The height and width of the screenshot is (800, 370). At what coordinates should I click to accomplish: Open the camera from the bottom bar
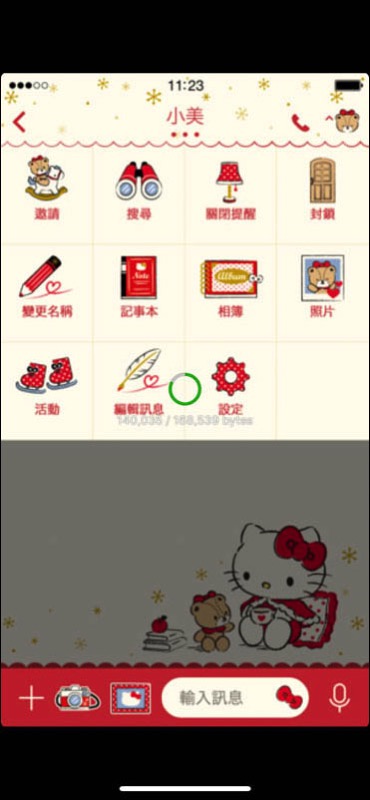tap(77, 697)
